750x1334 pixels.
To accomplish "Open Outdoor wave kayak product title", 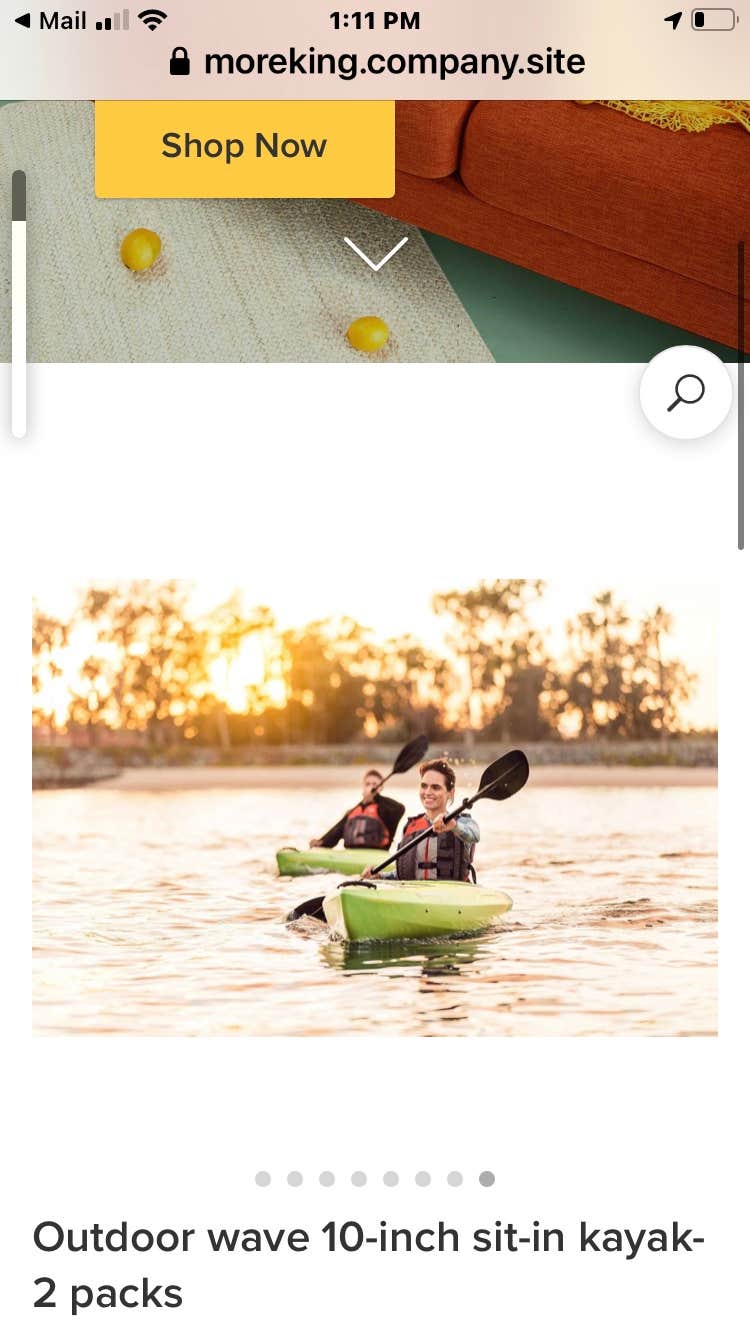I will click(369, 1265).
